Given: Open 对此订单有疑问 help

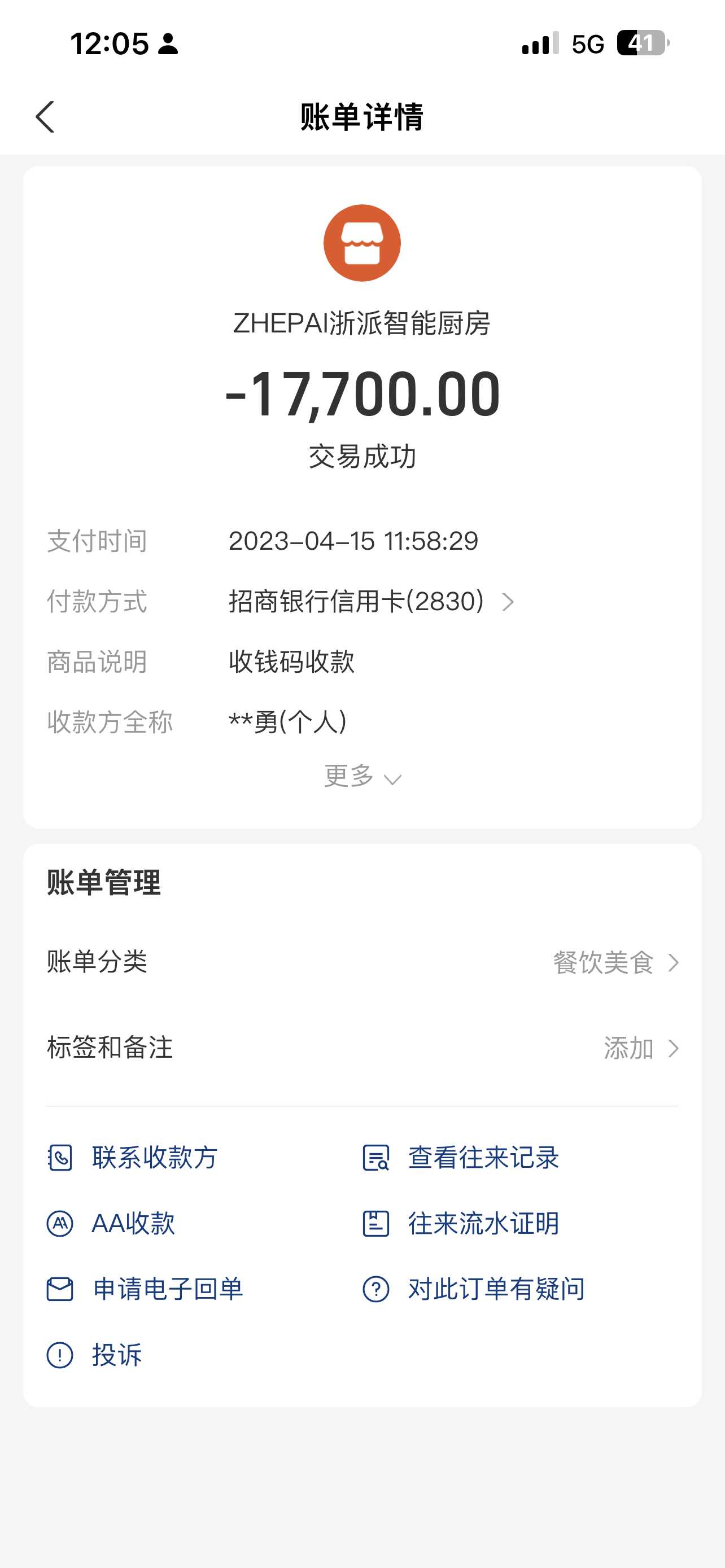Looking at the screenshot, I should tap(496, 1289).
